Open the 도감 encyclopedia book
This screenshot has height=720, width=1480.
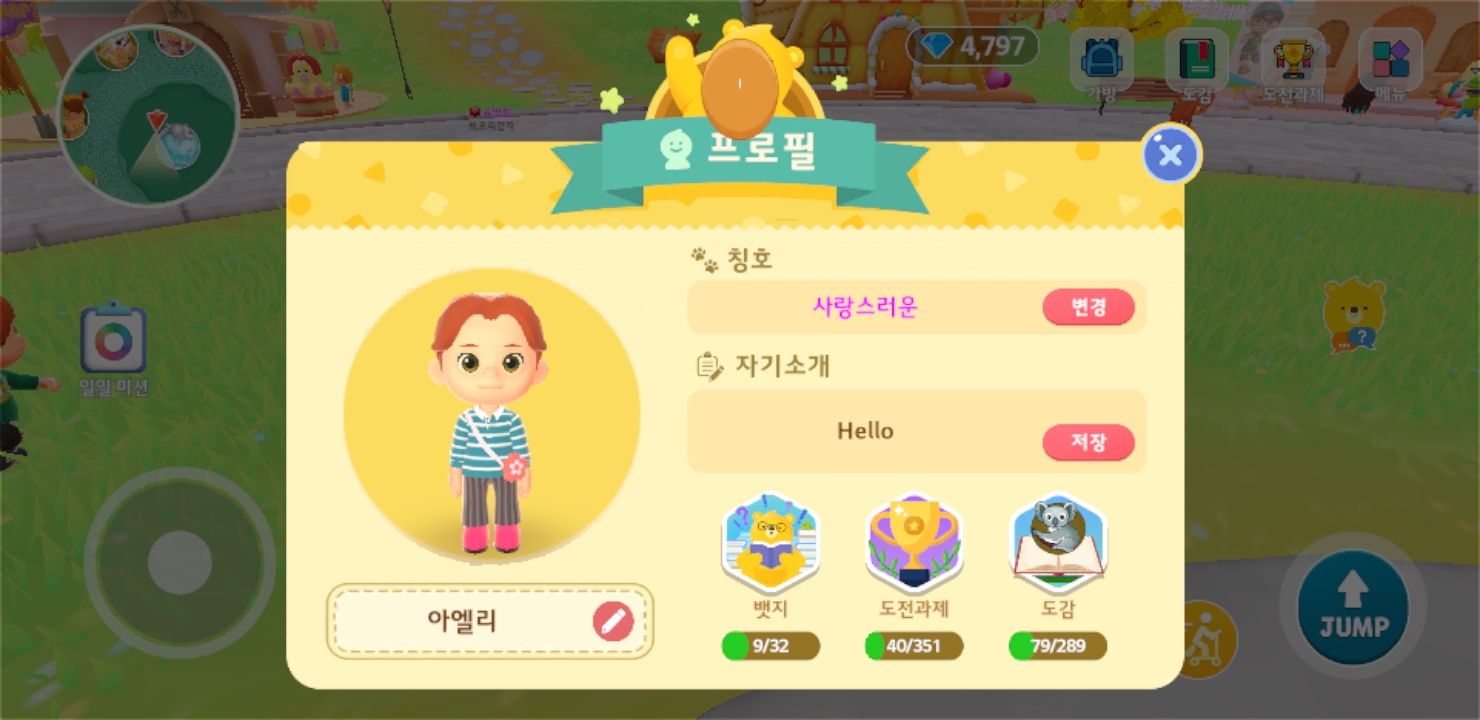[1058, 545]
